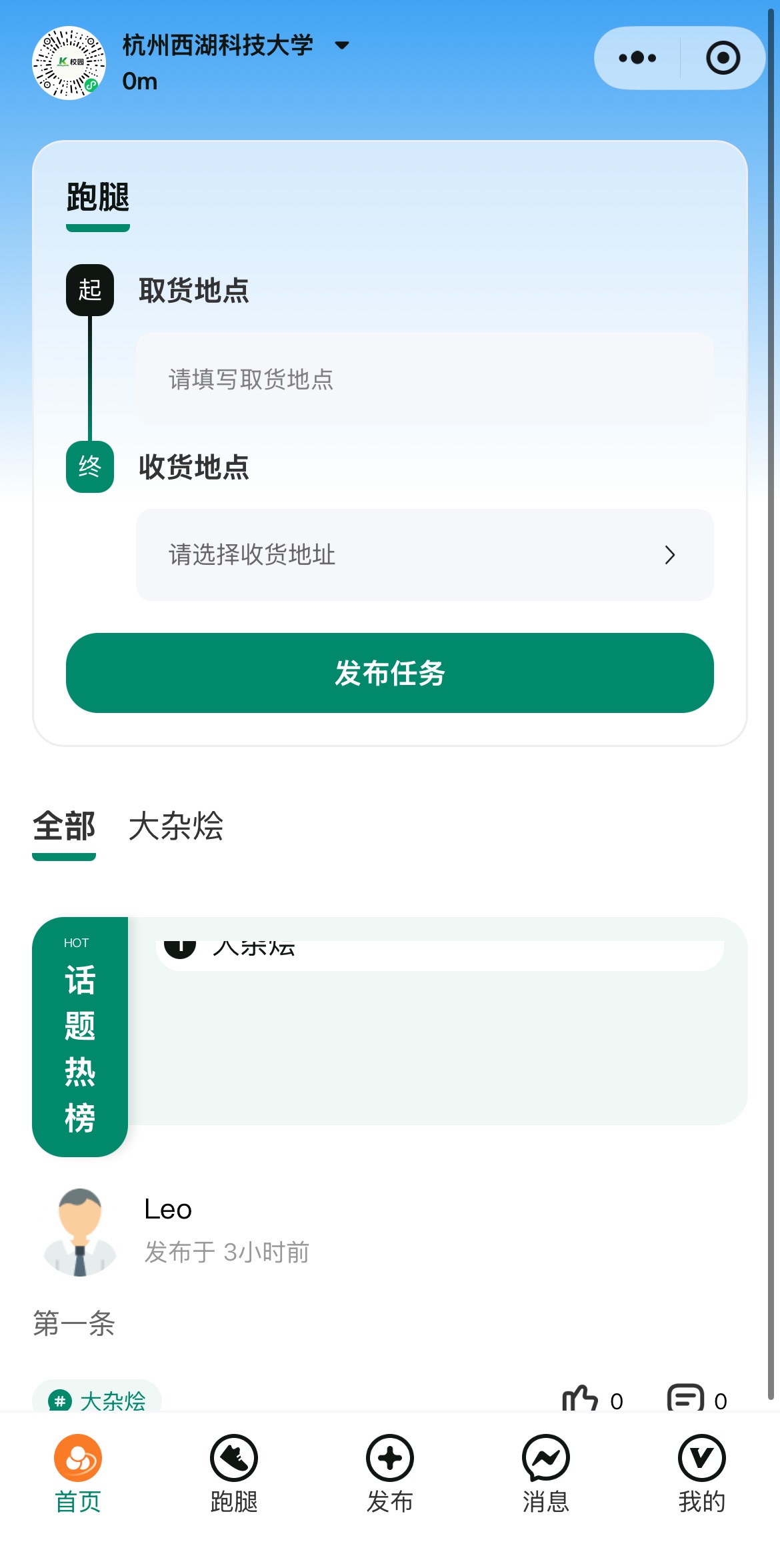Image resolution: width=780 pixels, height=1568 pixels.
Task: Open the 话题热榜 hot topics panel
Action: point(80,1036)
